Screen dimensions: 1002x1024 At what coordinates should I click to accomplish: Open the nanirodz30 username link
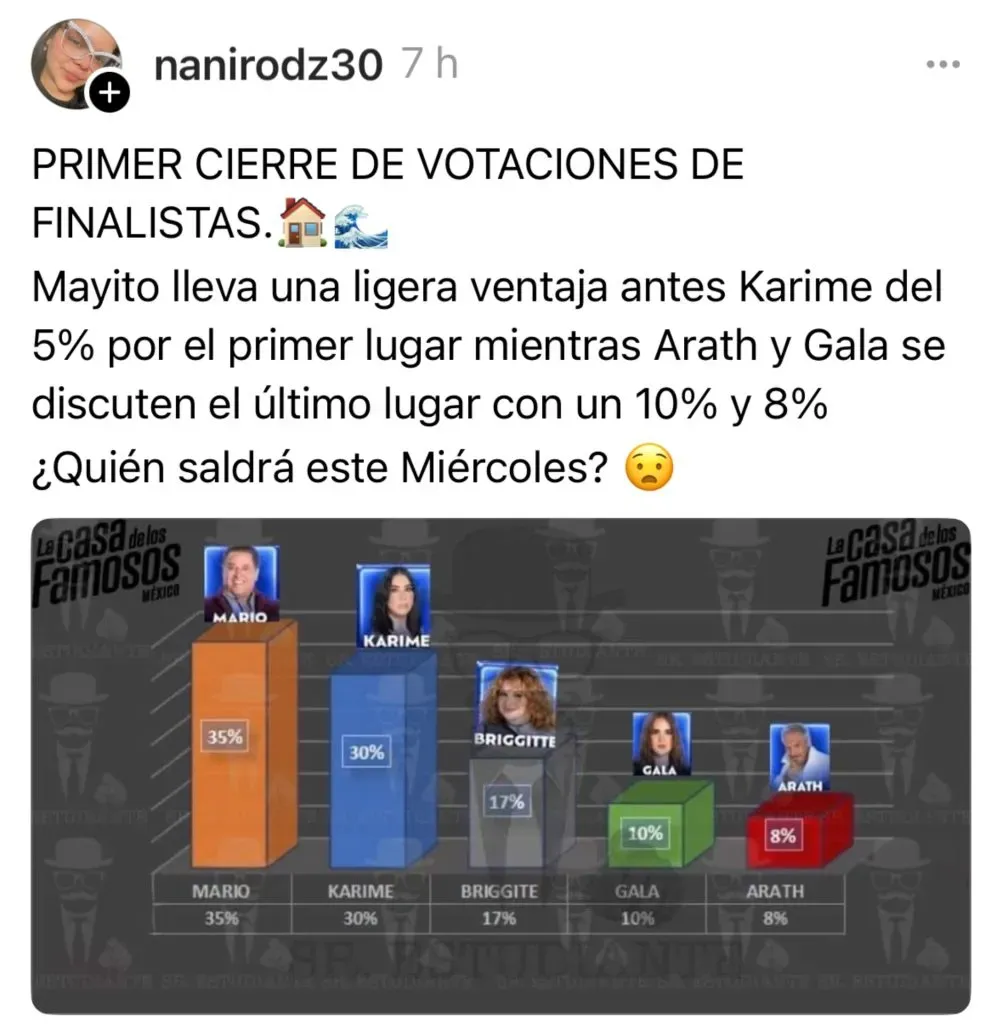(x=268, y=65)
